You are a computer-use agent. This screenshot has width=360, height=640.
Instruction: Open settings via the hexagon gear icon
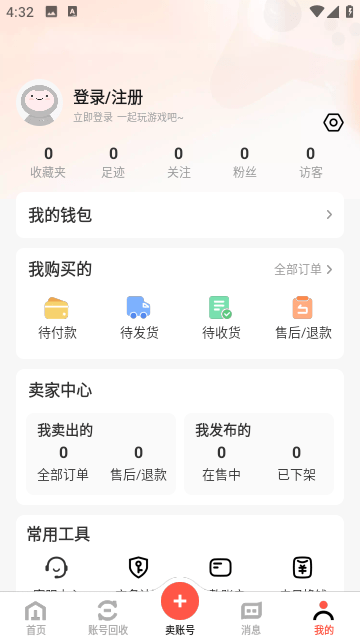coord(333,122)
